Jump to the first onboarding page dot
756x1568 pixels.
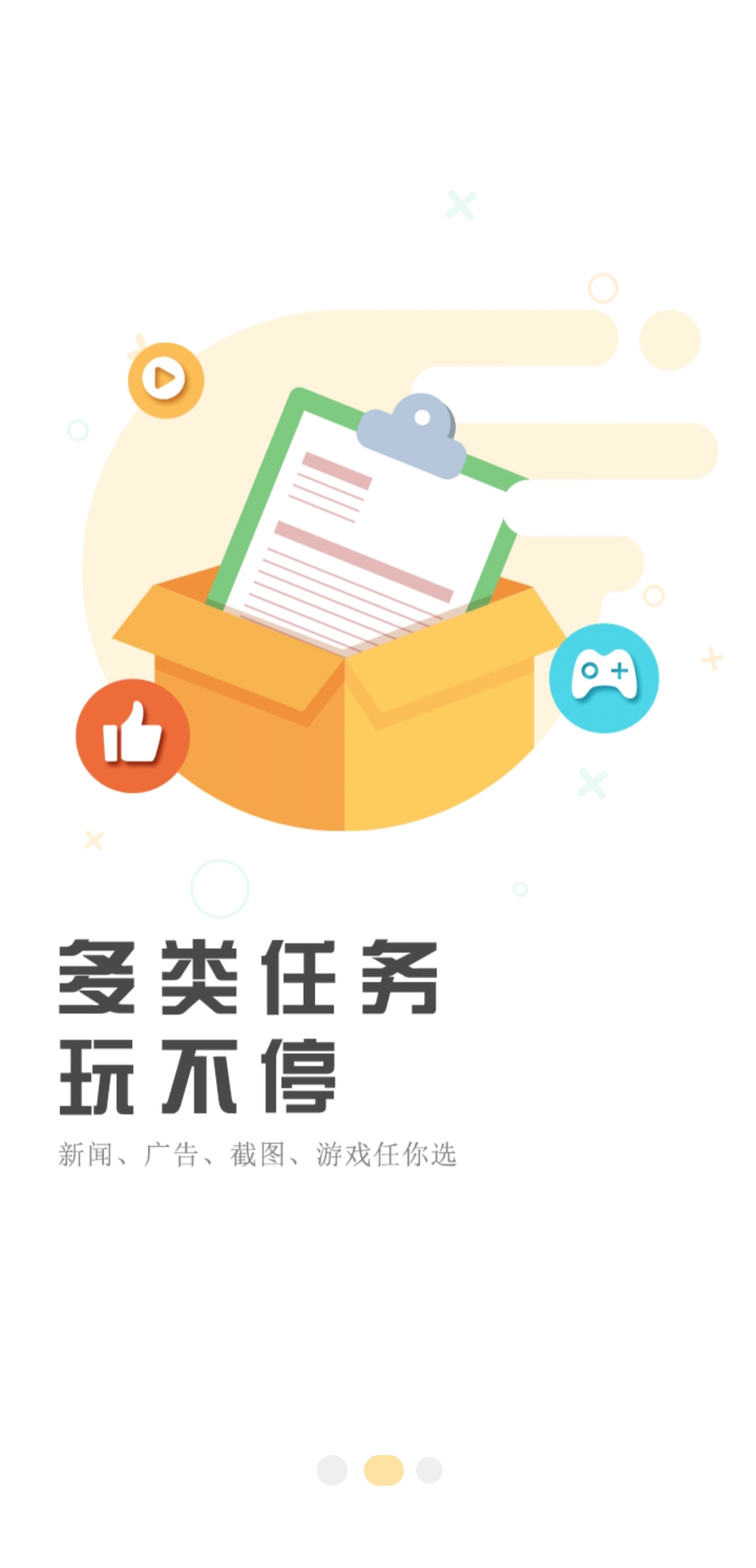(x=332, y=1470)
